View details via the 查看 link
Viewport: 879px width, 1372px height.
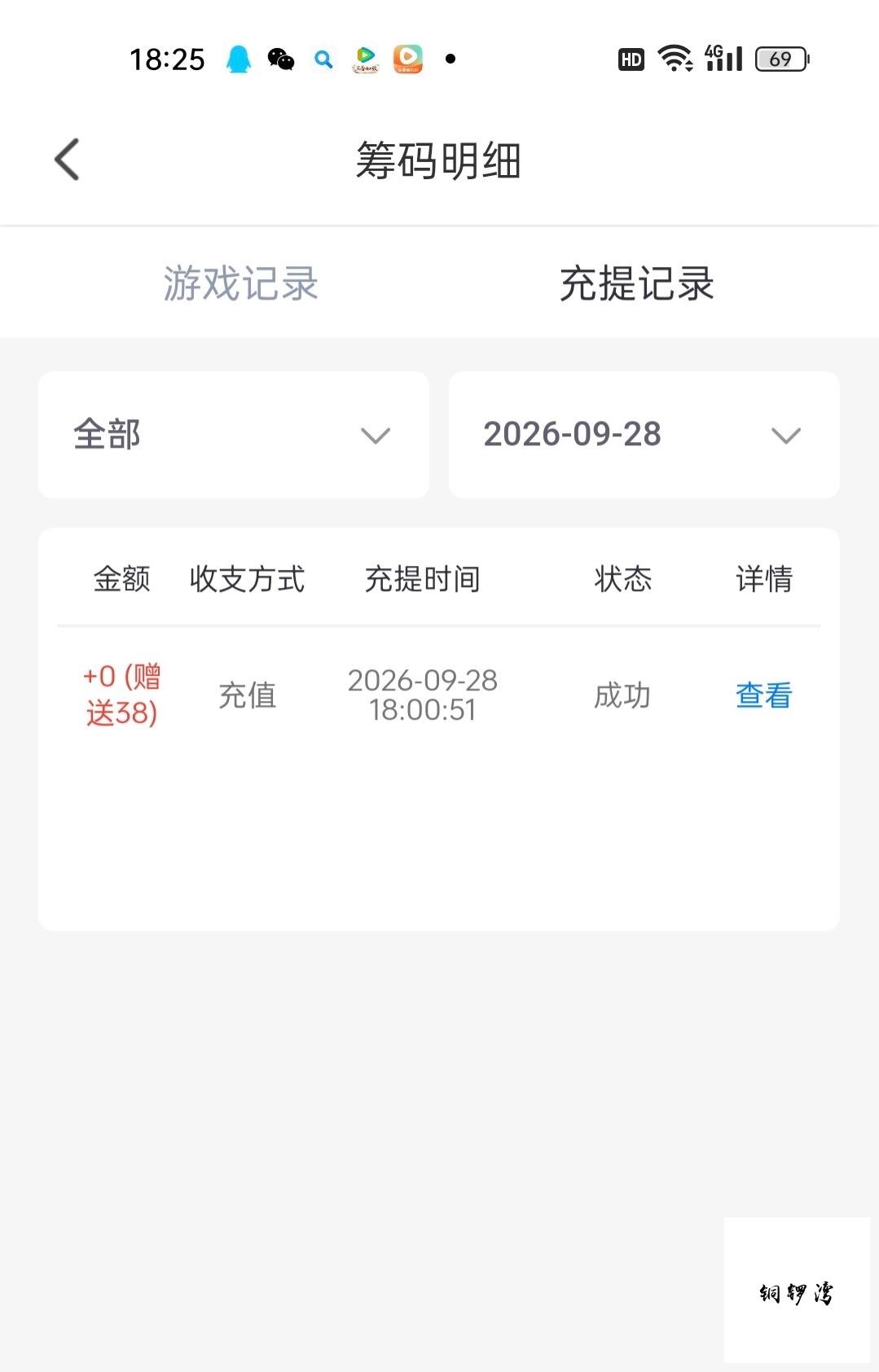(x=763, y=695)
